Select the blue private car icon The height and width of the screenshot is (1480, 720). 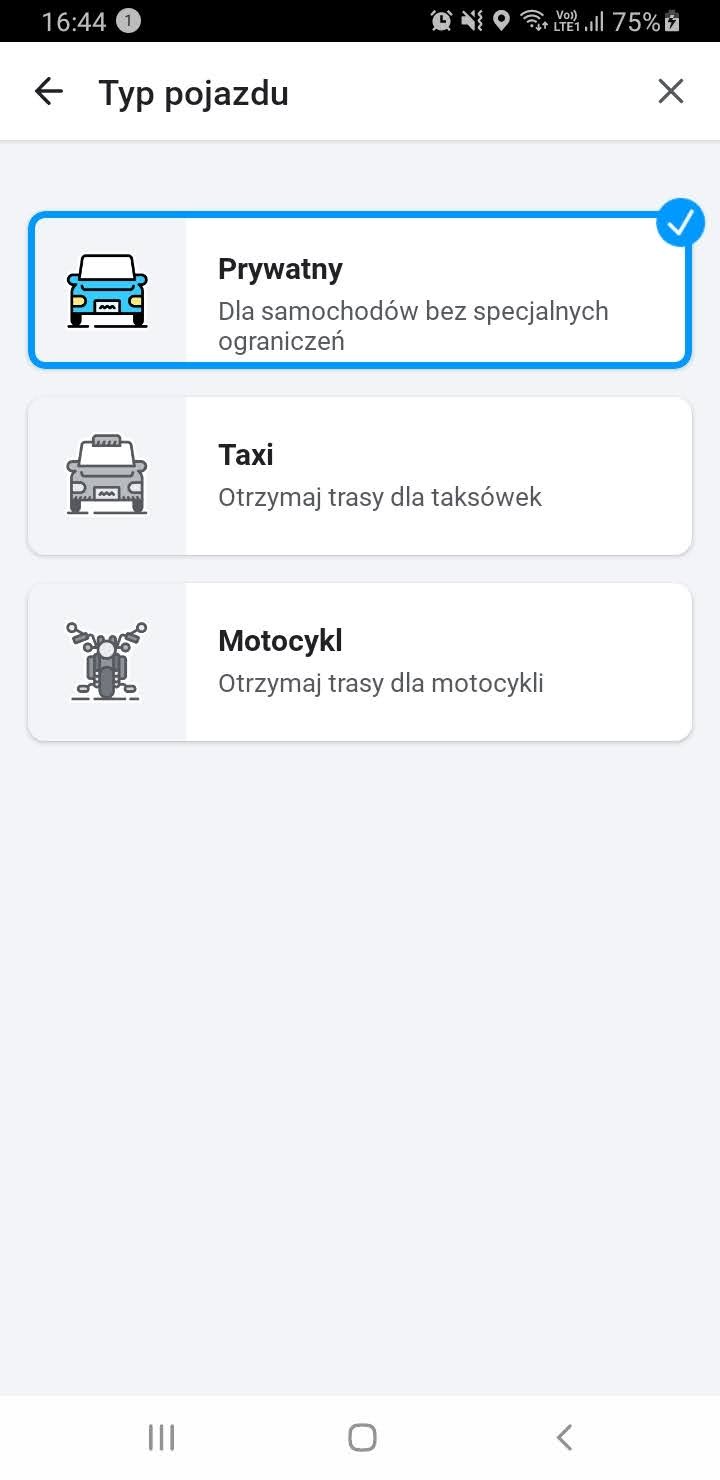(x=107, y=290)
